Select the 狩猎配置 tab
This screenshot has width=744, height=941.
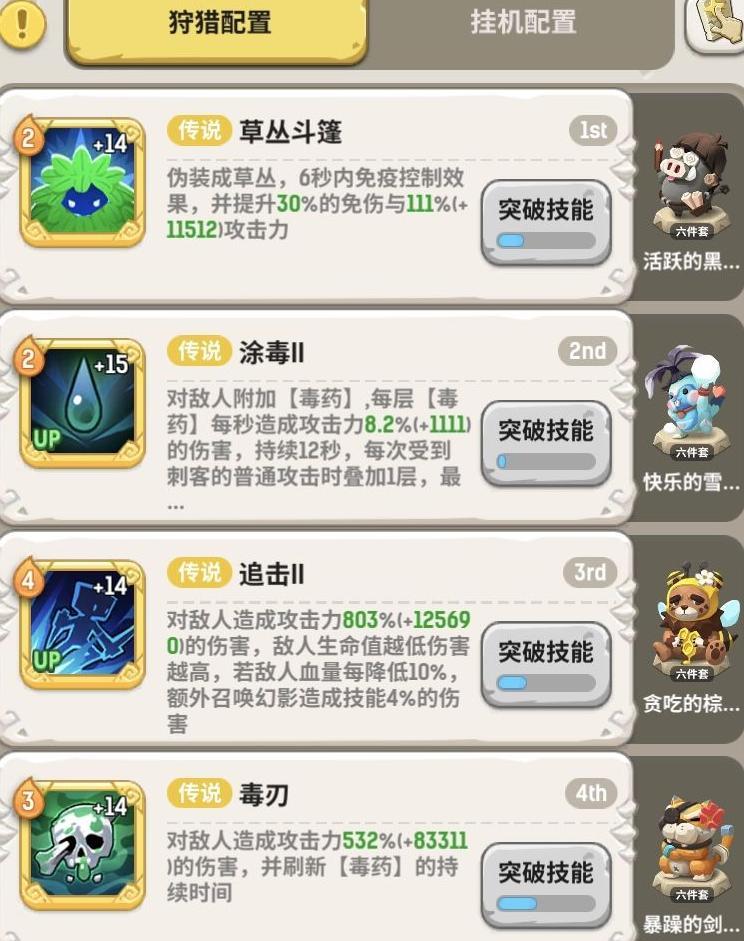(219, 23)
